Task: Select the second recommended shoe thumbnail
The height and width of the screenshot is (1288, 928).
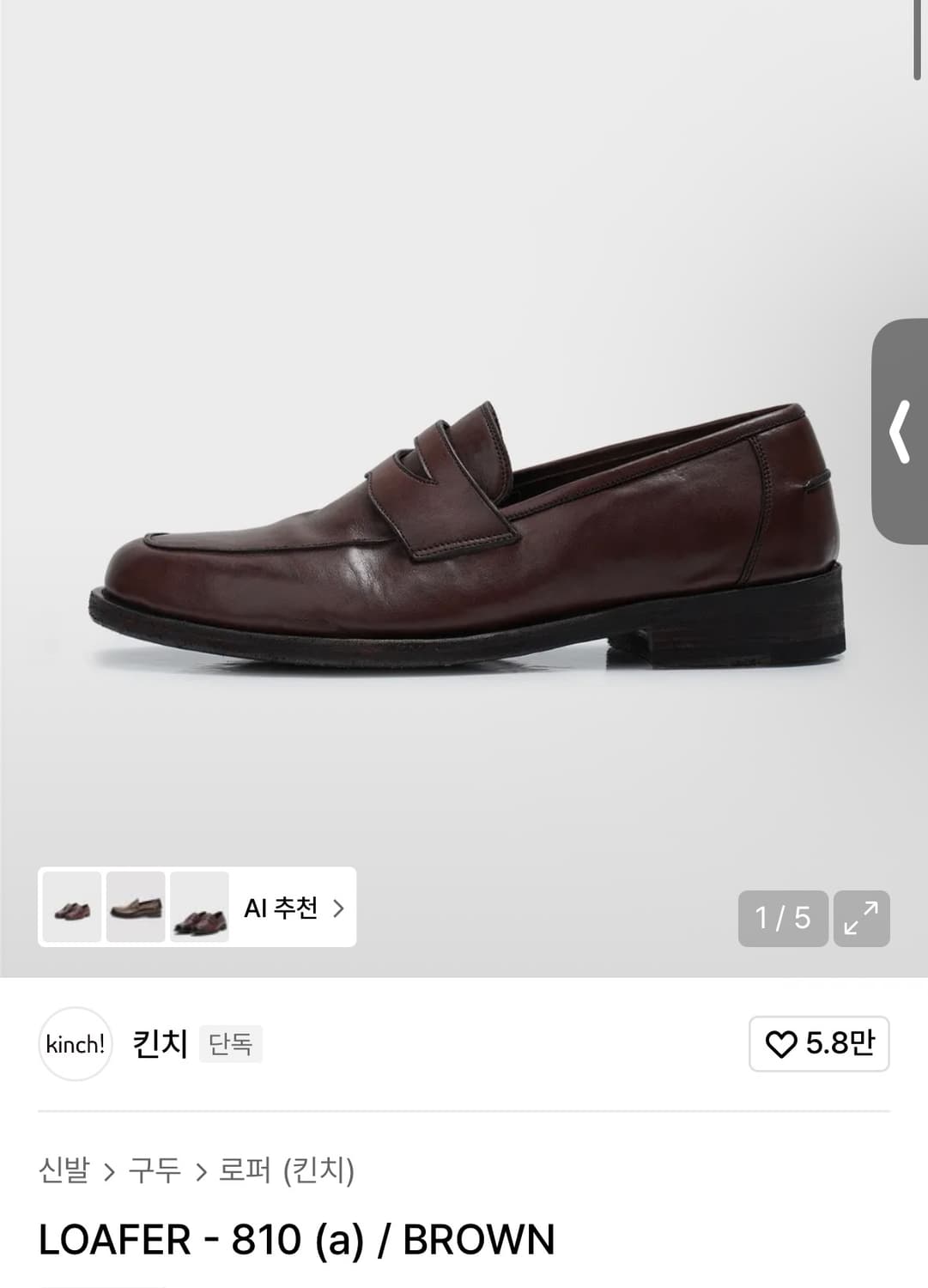Action: coord(136,909)
